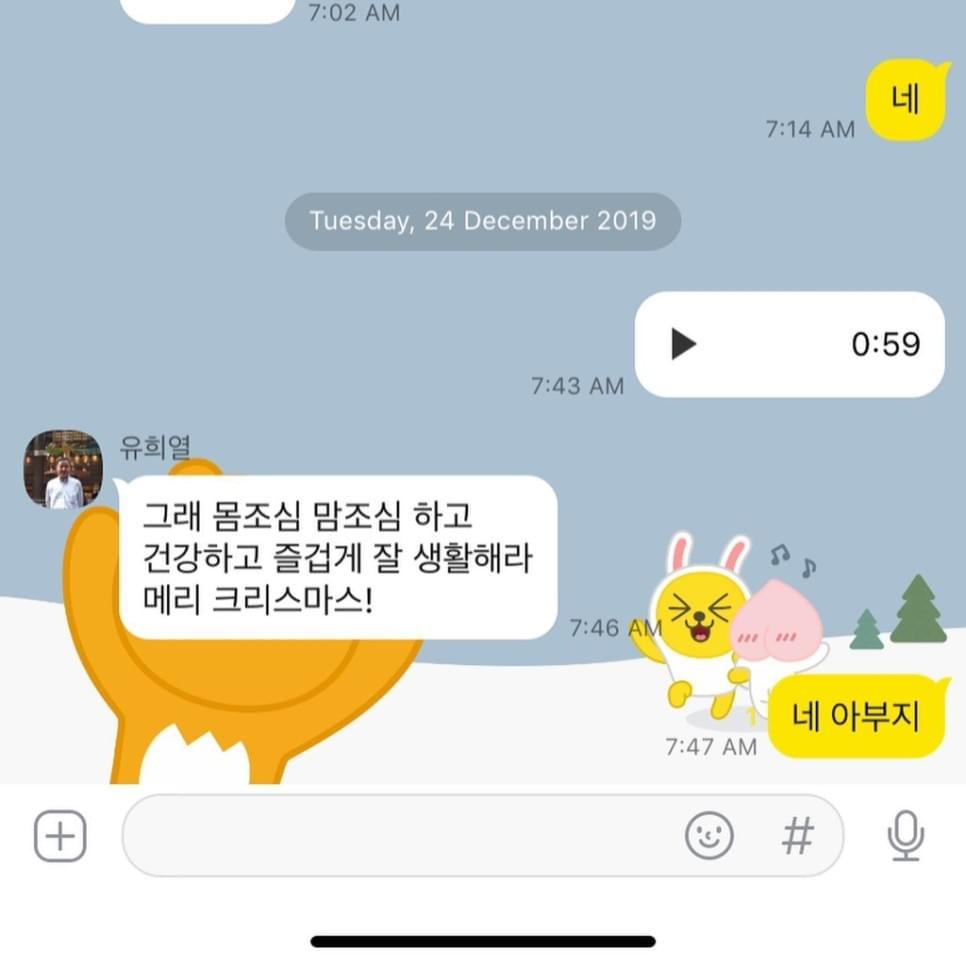
Task: Play the 0:59 voice message
Action: coord(684,344)
